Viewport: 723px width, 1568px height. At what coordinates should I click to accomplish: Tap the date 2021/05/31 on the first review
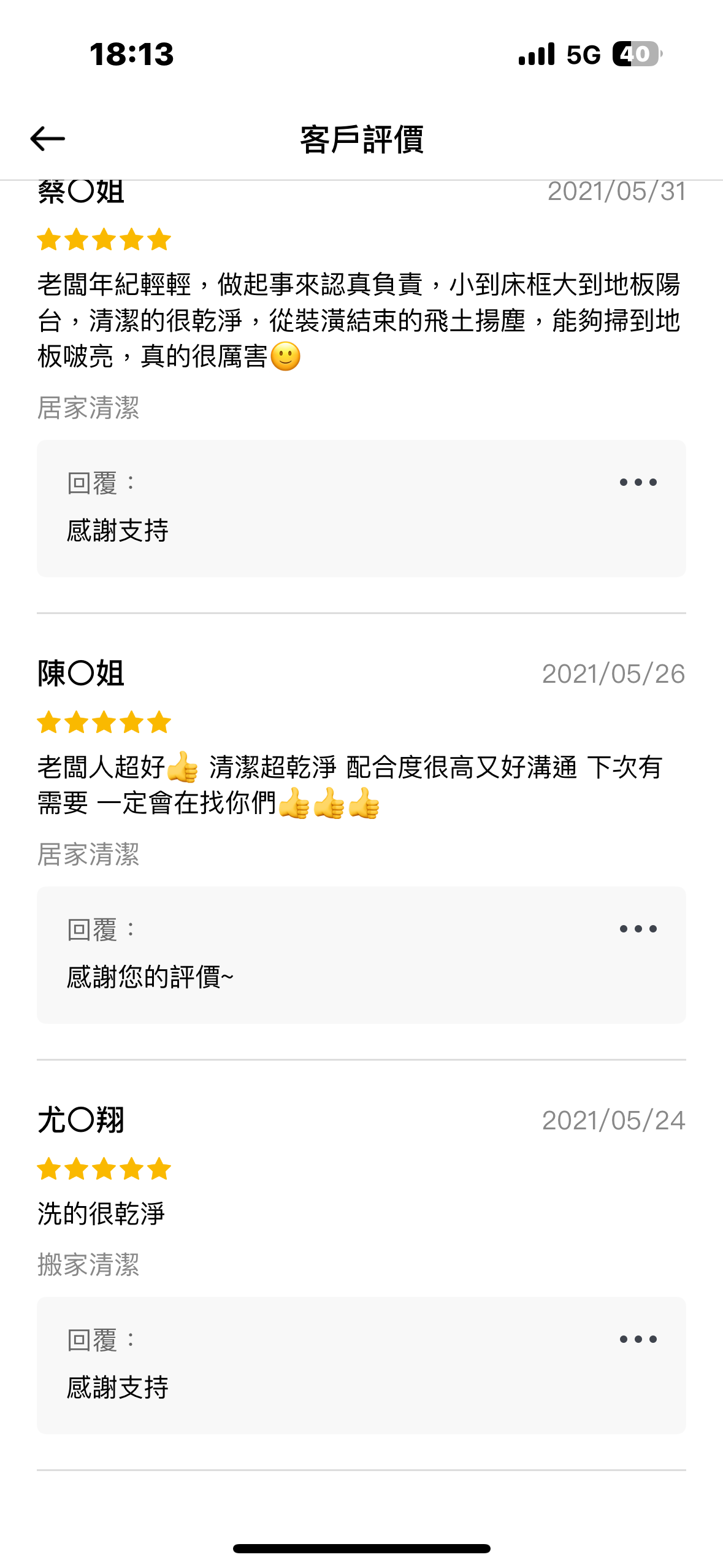(616, 191)
